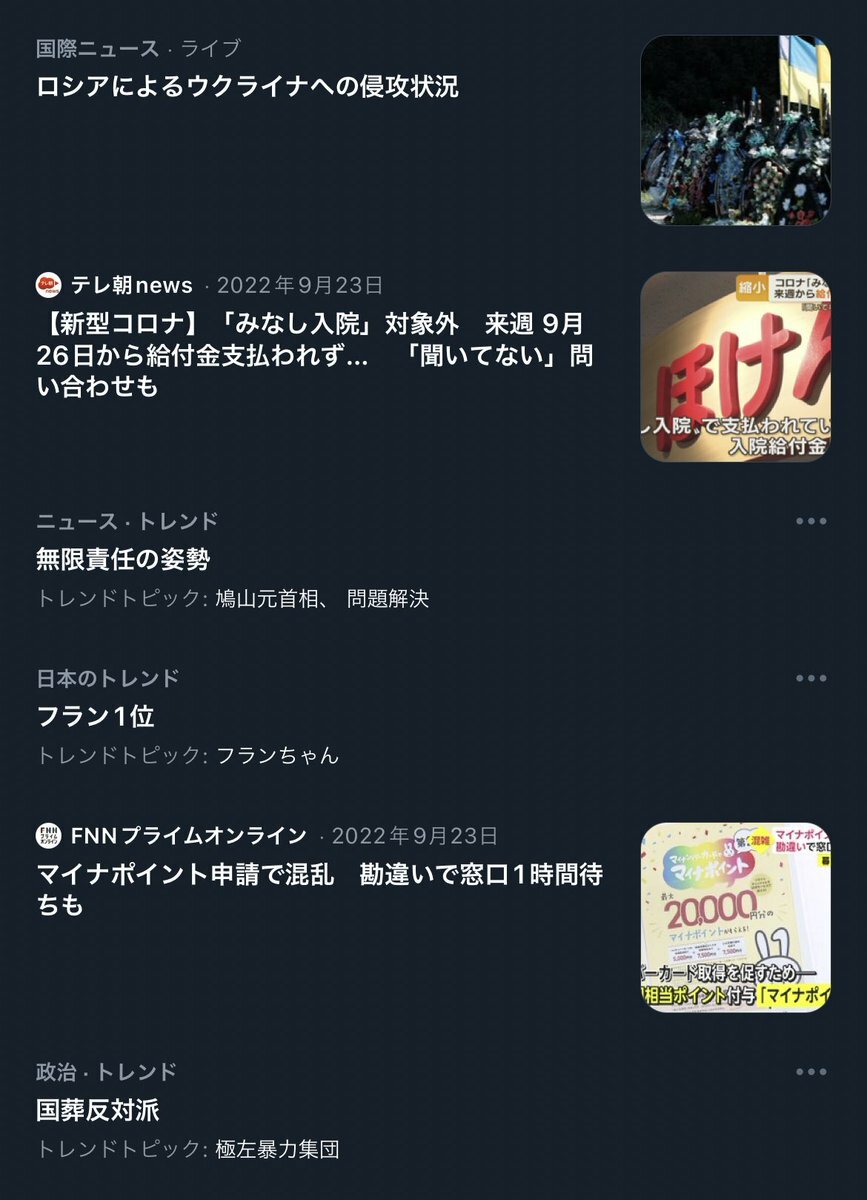Open the フラン1位 trend
Image resolution: width=867 pixels, height=1200 pixels.
[x=96, y=716]
